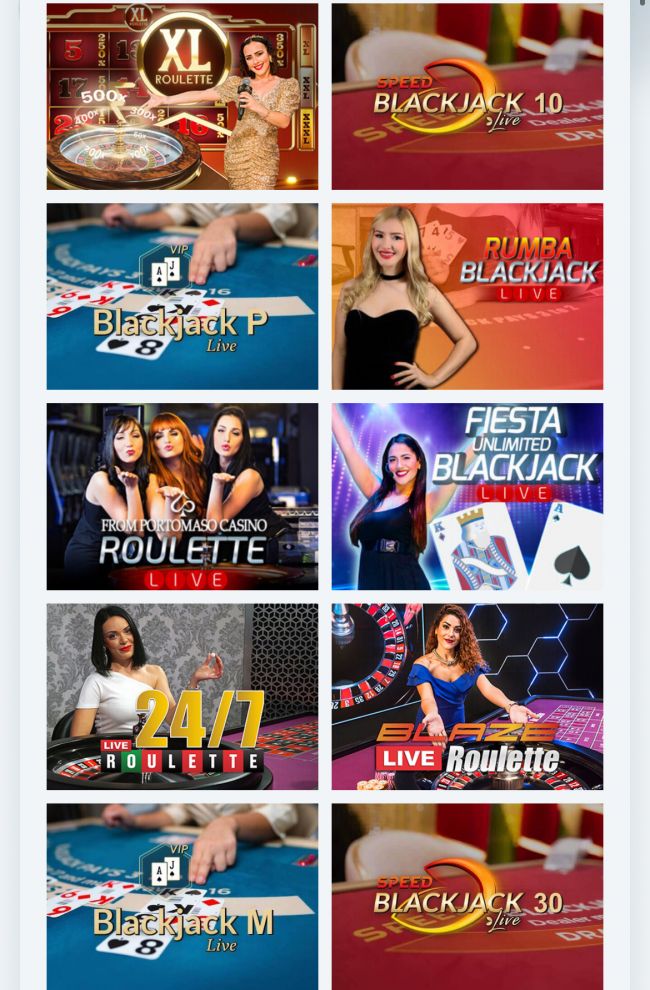This screenshot has height=990, width=650.
Task: Start the 24/7 Live Roulette game
Action: coord(182,696)
